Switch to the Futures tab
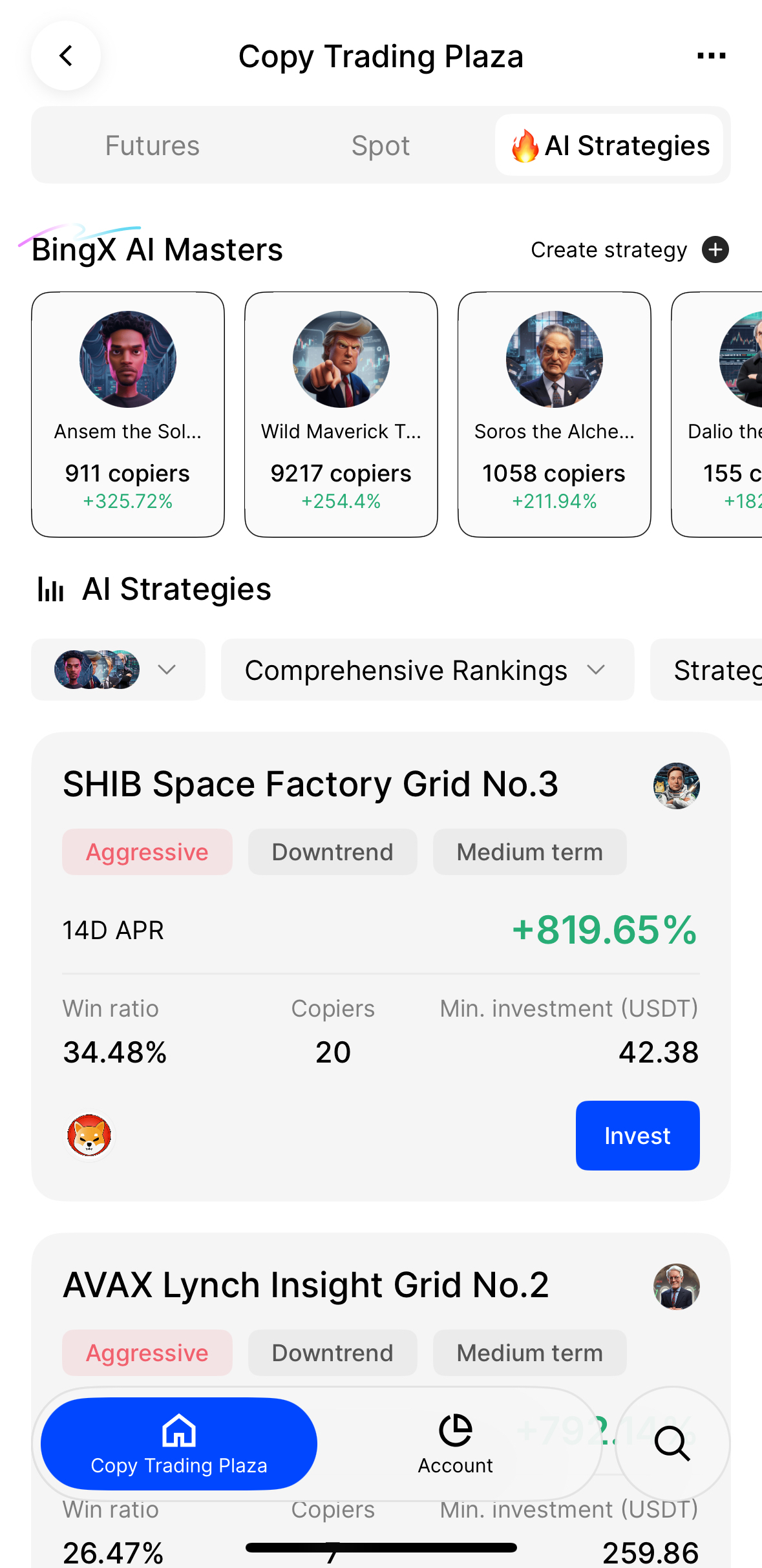Screen dimensions: 762x1568 coord(153,145)
